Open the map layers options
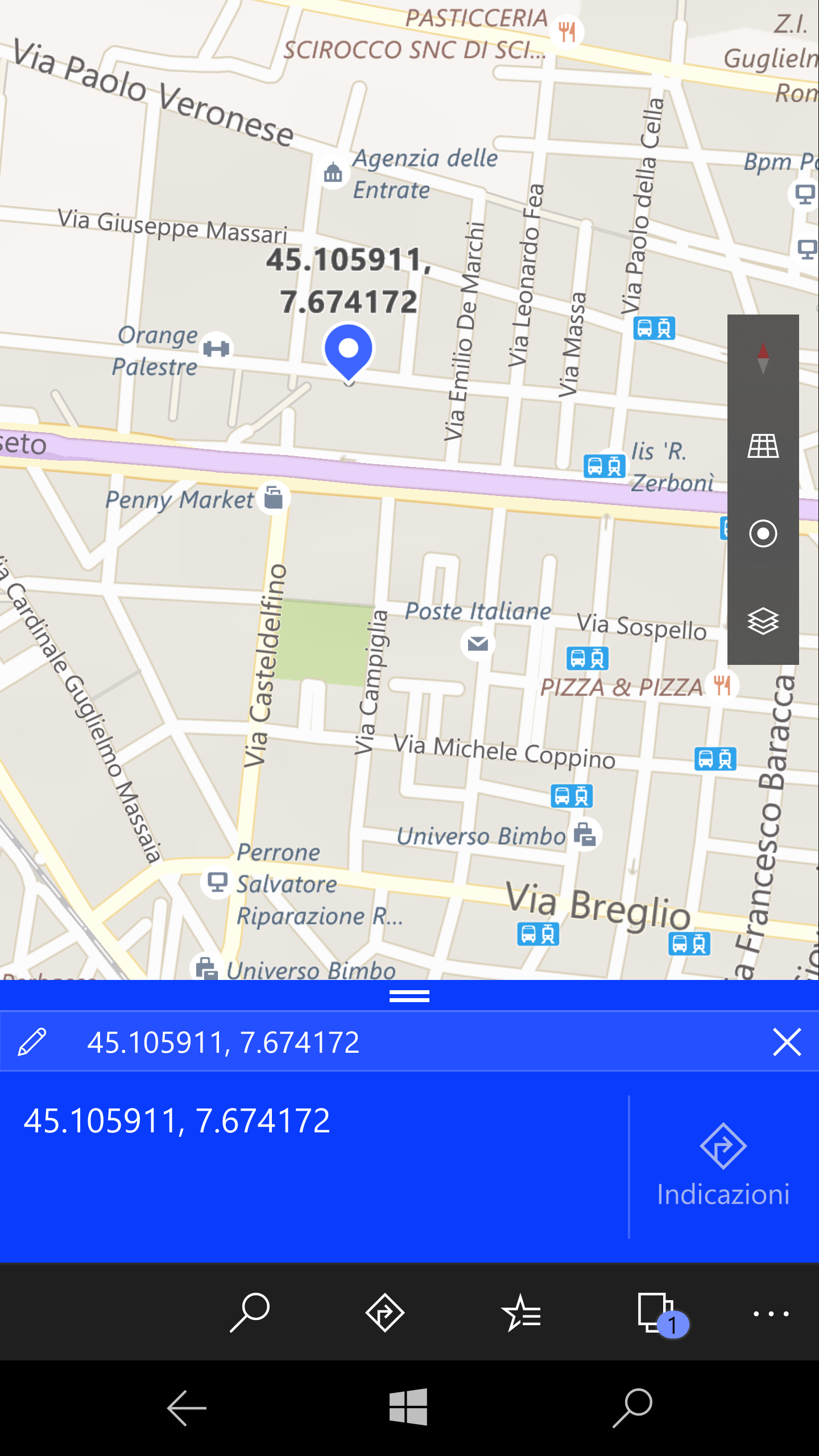The width and height of the screenshot is (819, 1456). tap(763, 621)
